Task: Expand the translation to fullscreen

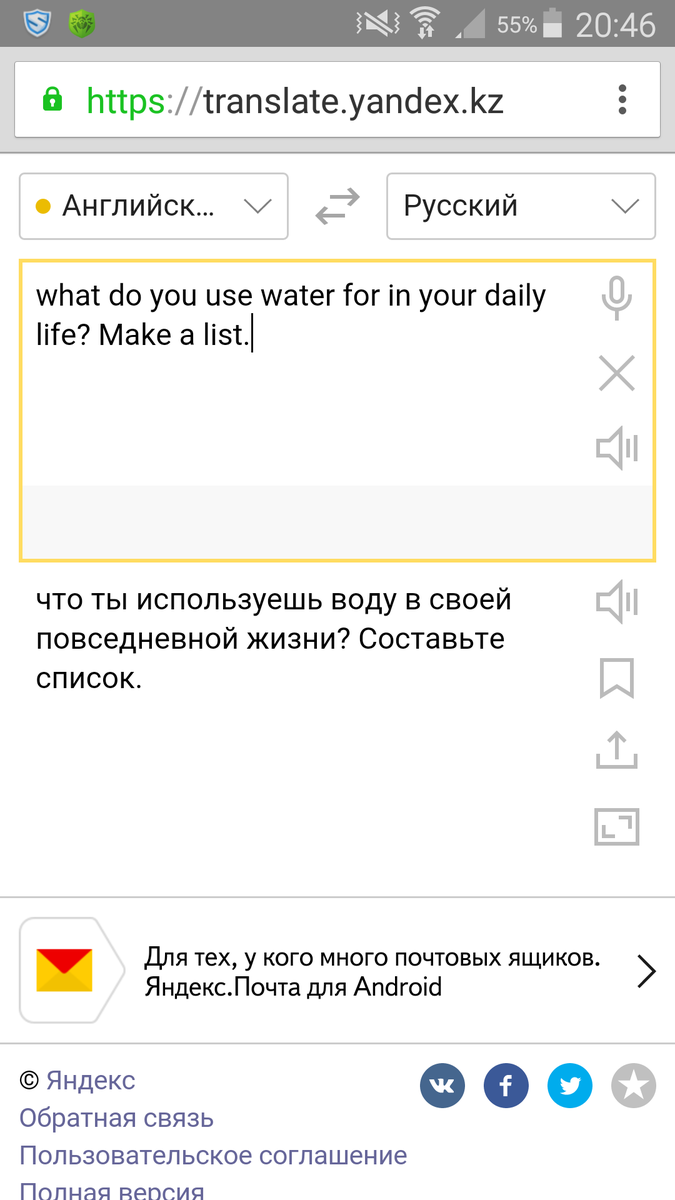Action: coord(616,827)
